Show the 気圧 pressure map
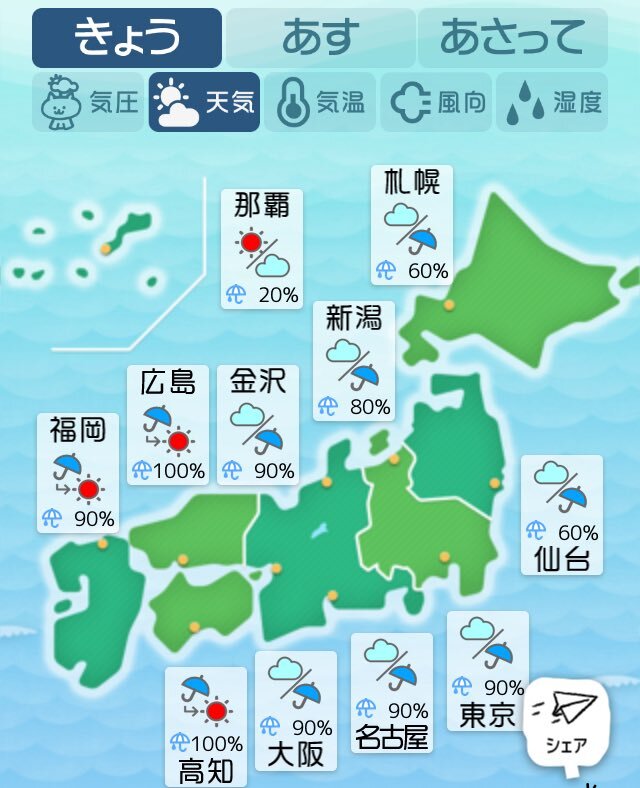 point(88,102)
